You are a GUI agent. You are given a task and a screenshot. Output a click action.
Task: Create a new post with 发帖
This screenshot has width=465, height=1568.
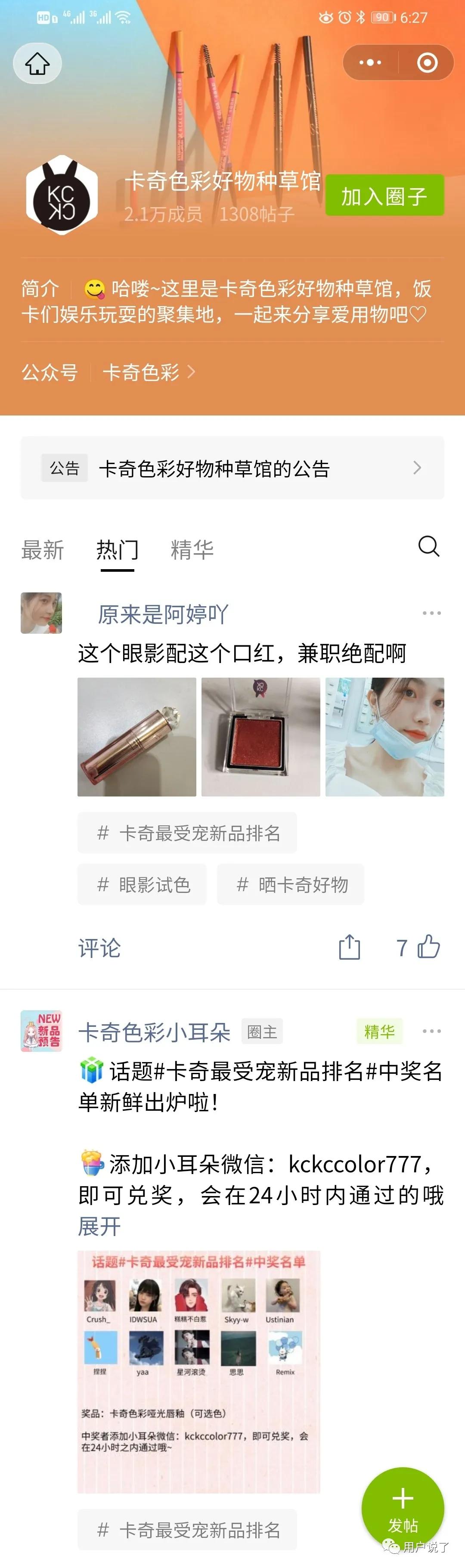click(402, 1508)
